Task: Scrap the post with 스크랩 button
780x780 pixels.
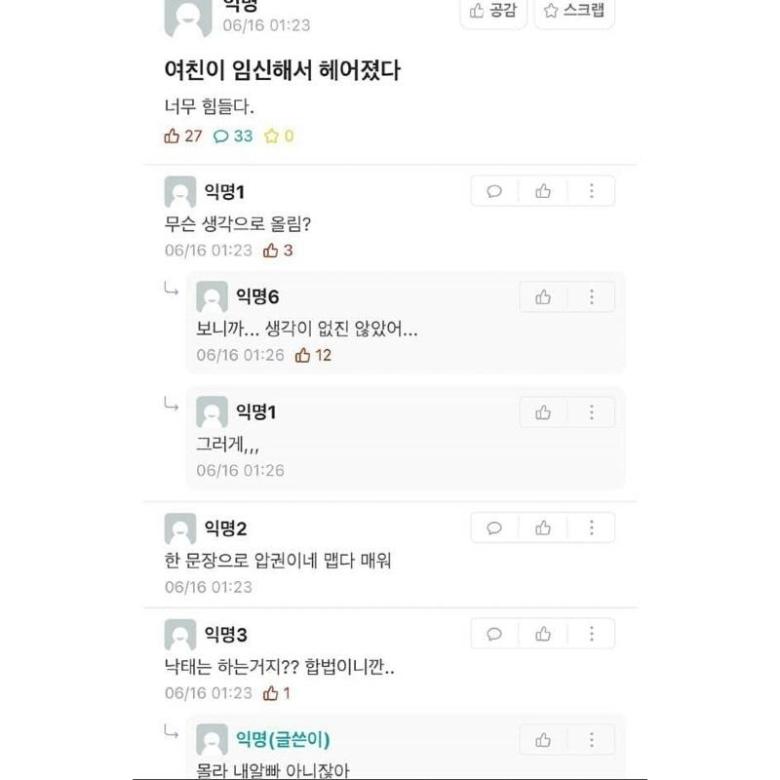Action: [574, 12]
